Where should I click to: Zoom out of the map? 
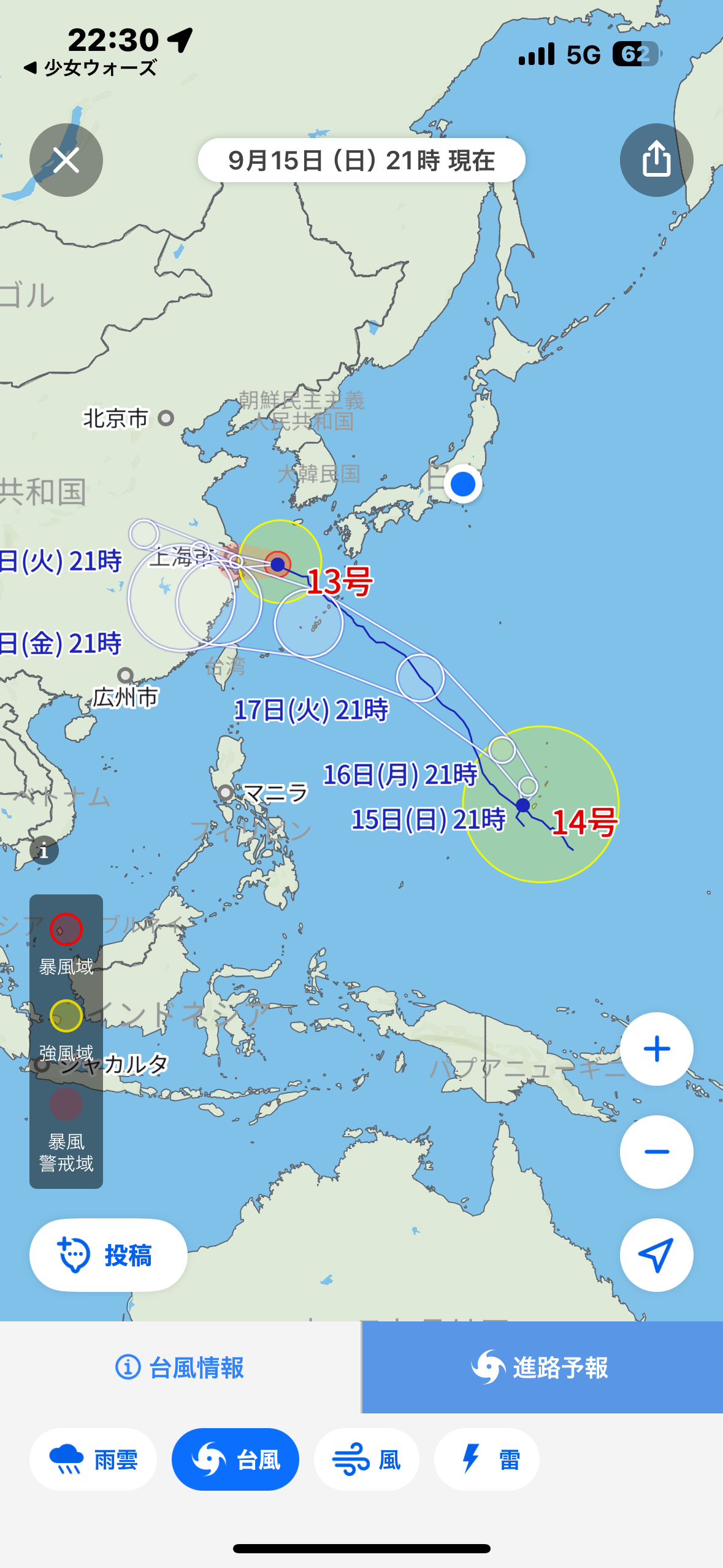pos(656,1152)
